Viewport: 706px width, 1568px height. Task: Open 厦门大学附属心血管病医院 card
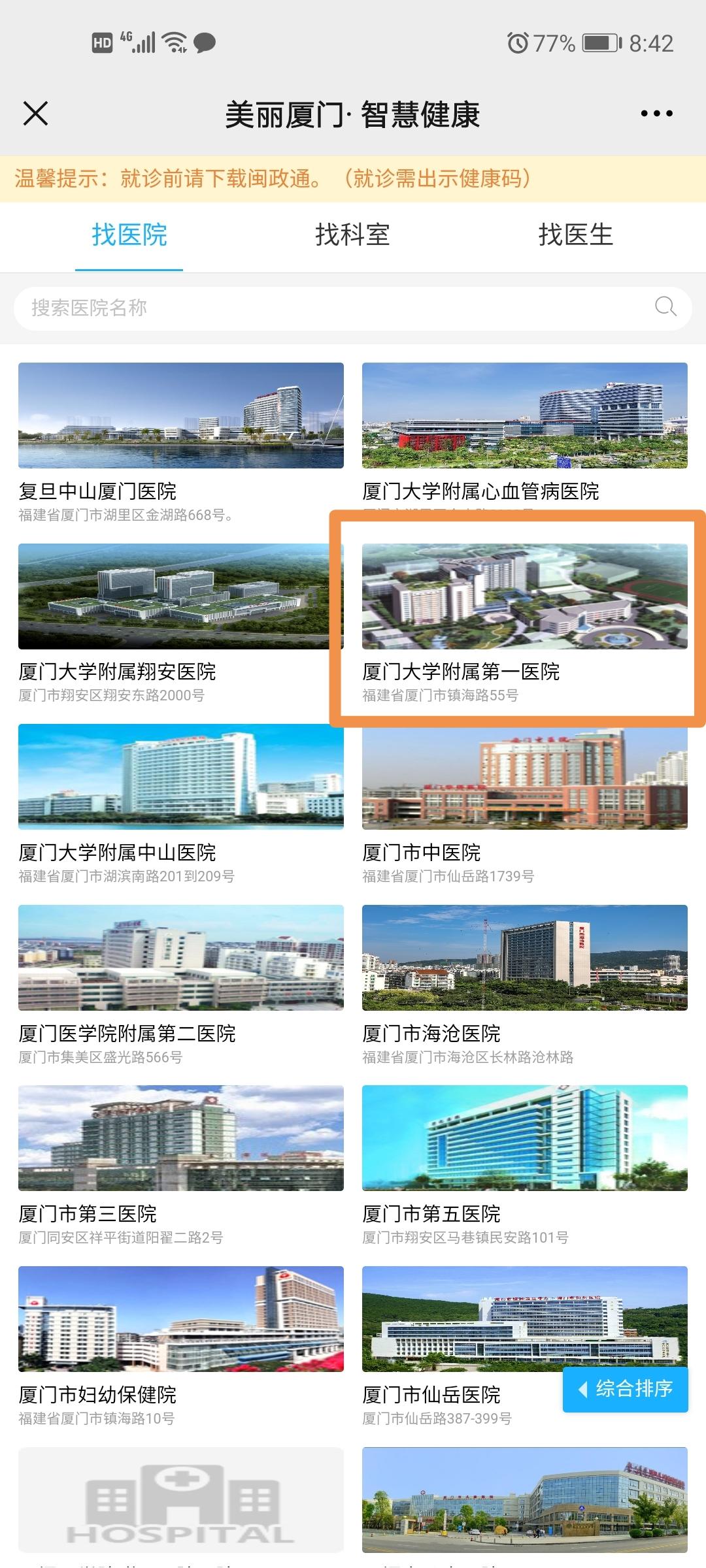524,416
